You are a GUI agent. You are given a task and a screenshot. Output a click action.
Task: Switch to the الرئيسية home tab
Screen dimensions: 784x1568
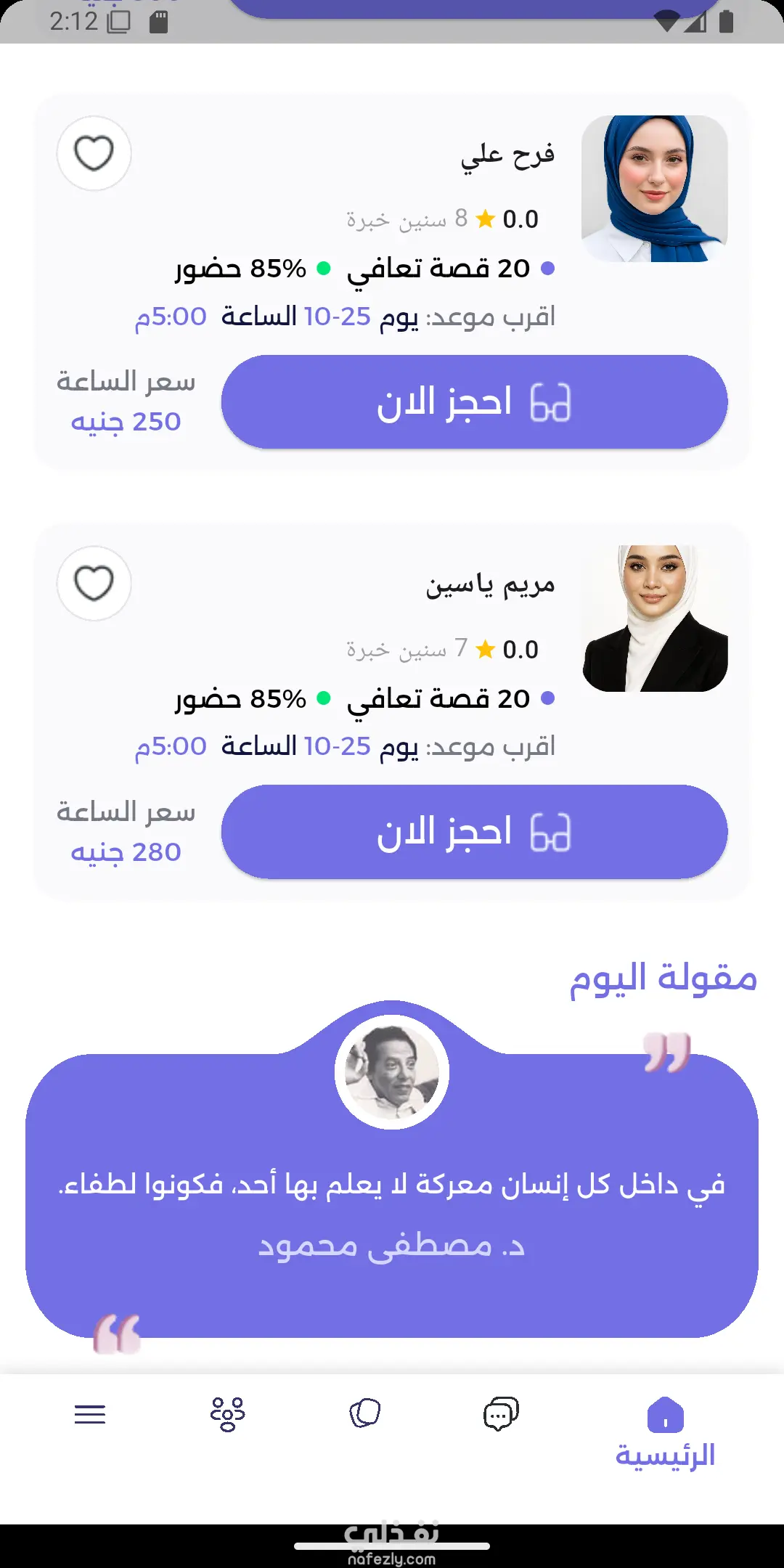665,1430
